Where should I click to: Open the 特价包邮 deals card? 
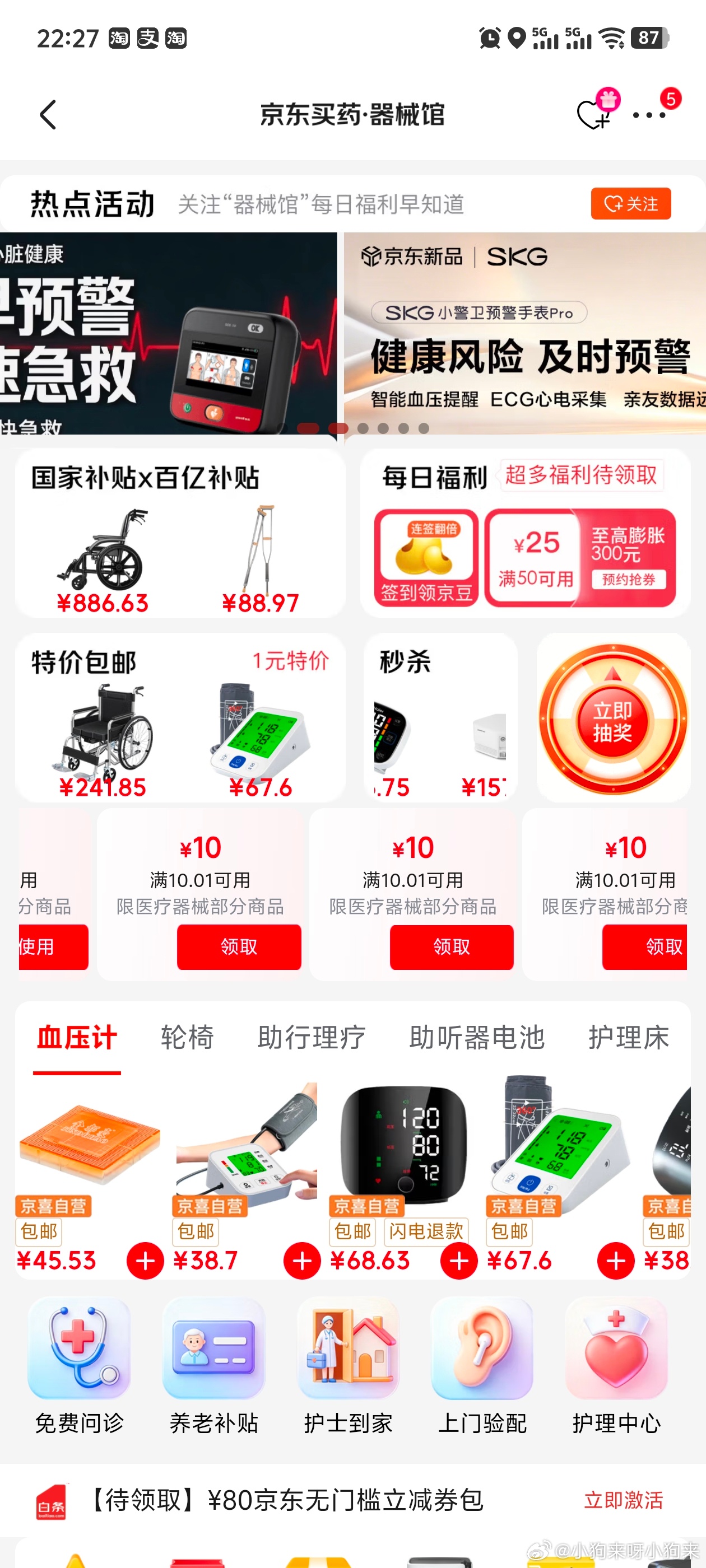(180, 717)
